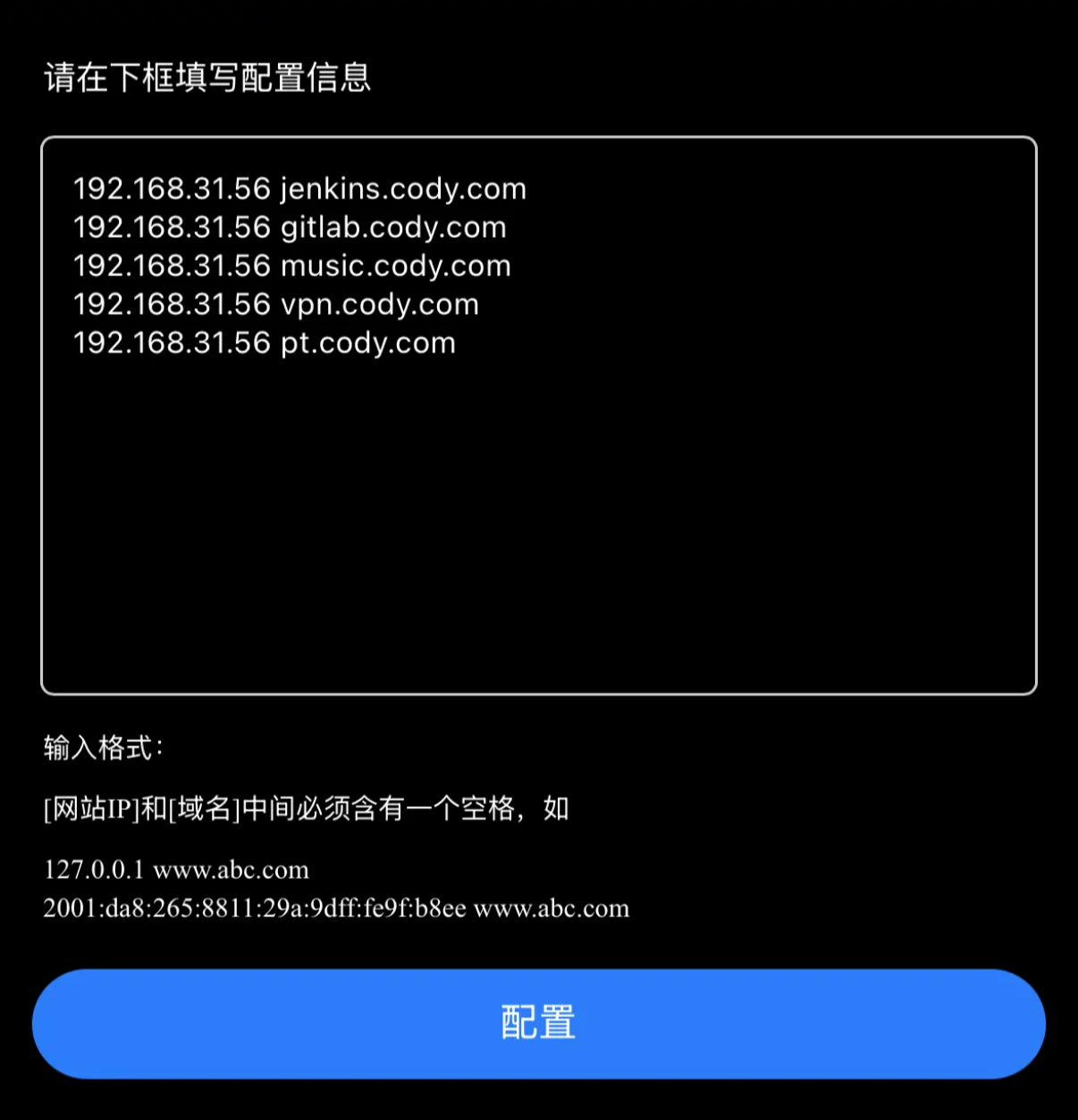
Task: Click inside the configuration text area
Action: click(x=536, y=492)
